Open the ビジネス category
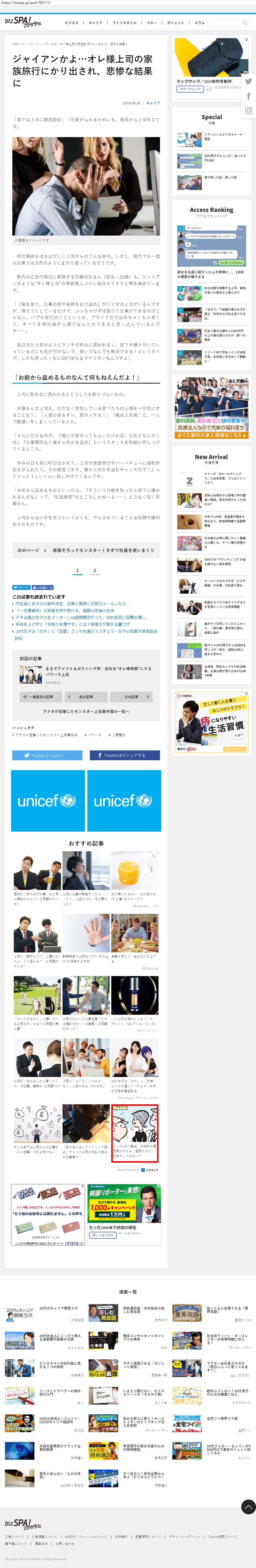Viewport: 256px width, 1568px height. point(72,23)
